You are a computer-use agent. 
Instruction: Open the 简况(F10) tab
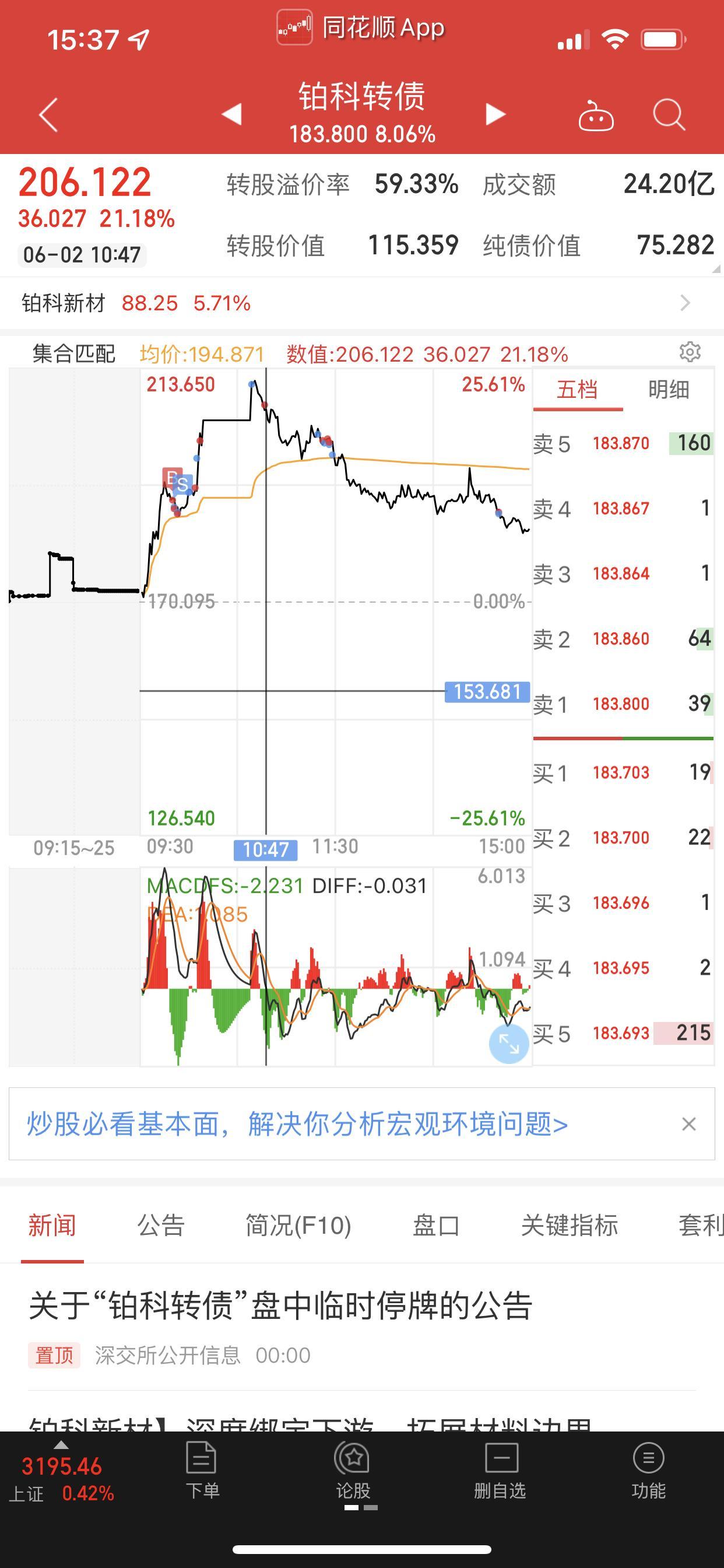pos(298,1226)
